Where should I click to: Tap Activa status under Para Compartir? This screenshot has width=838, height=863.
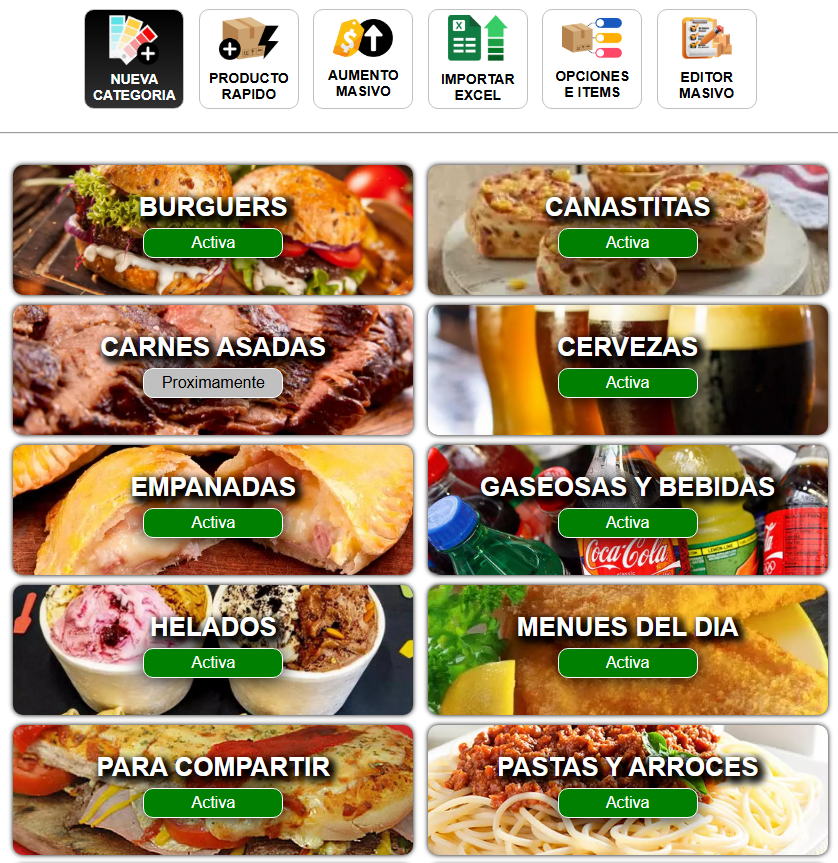coord(213,803)
